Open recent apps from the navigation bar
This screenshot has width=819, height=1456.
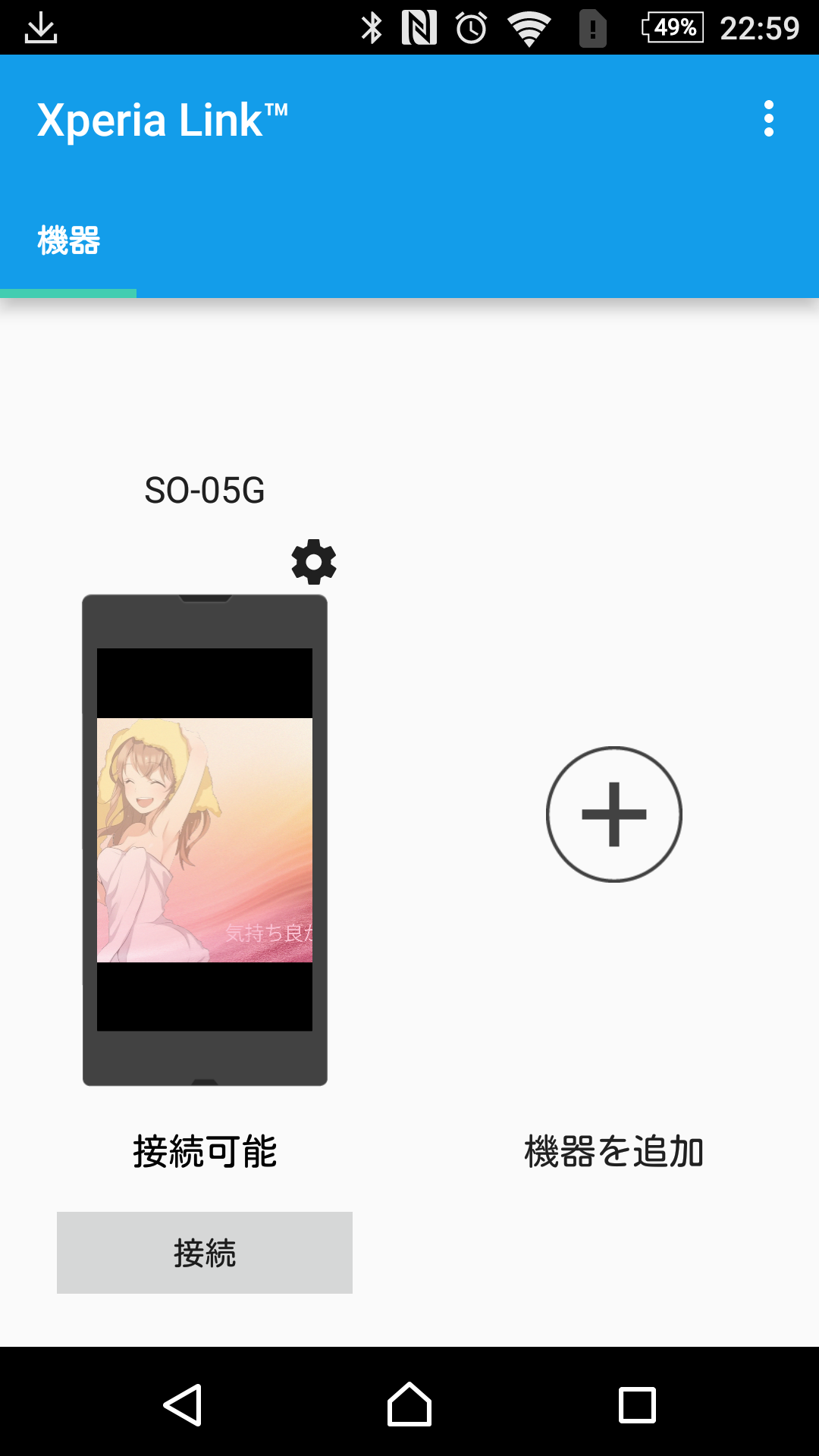tap(637, 1405)
